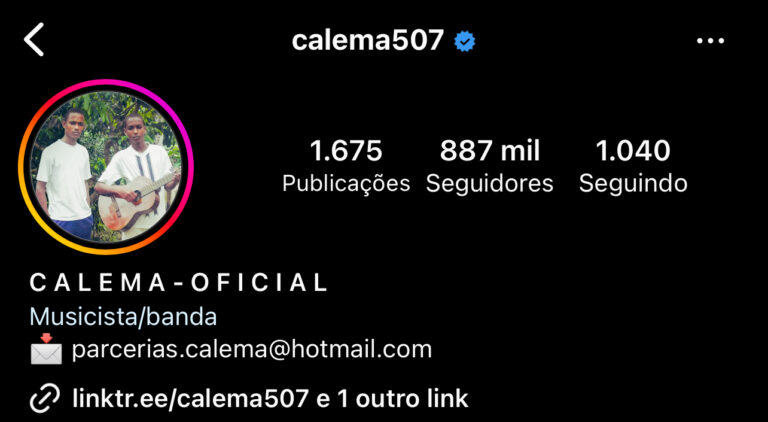The width and height of the screenshot is (768, 422).
Task: View the calema507 profile story
Action: [106, 167]
